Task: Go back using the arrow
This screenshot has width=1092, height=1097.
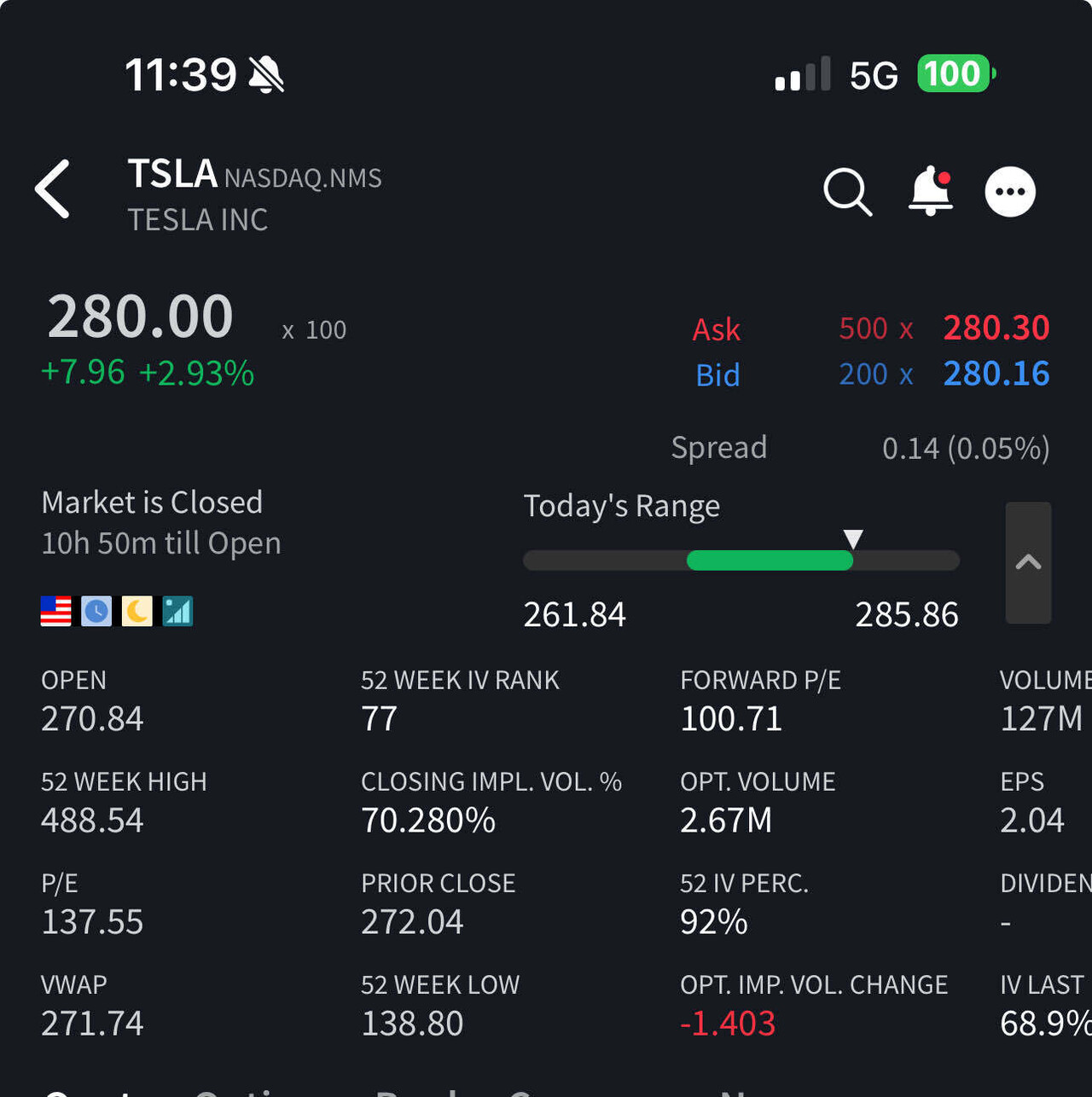Action: point(53,189)
